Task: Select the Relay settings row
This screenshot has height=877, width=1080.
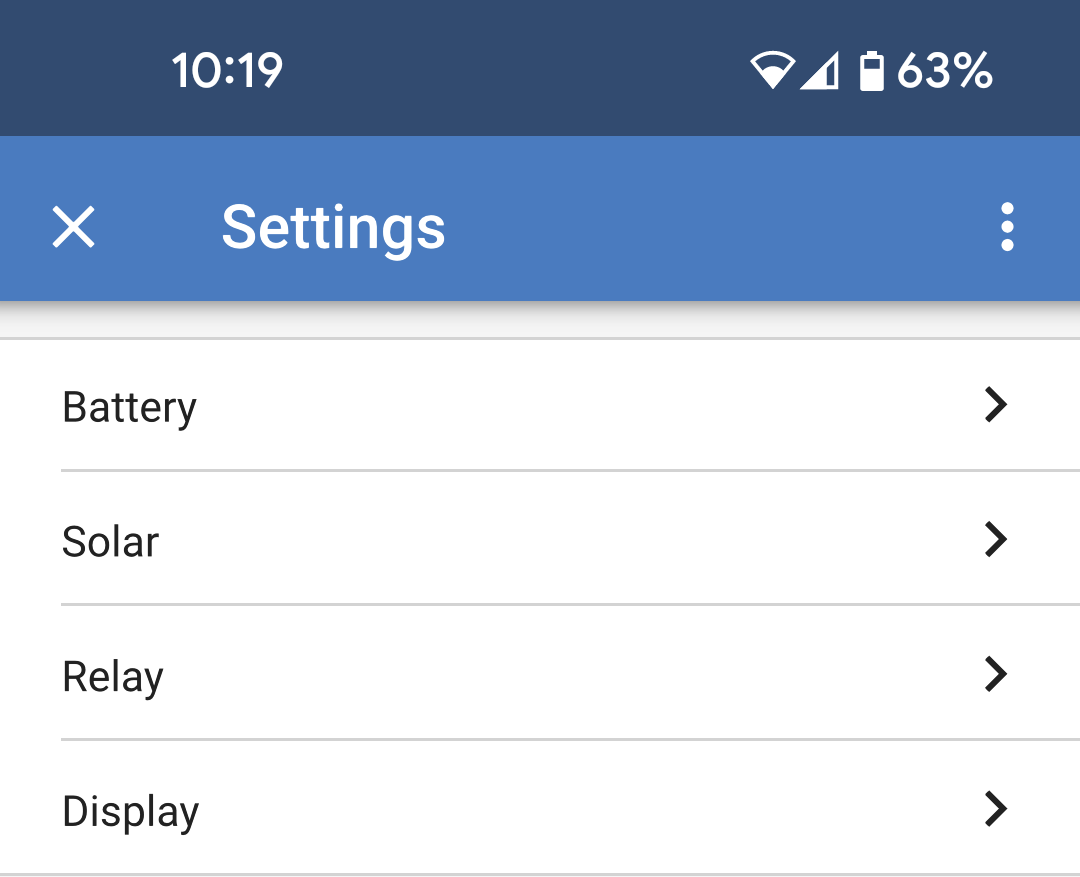Action: coord(540,675)
